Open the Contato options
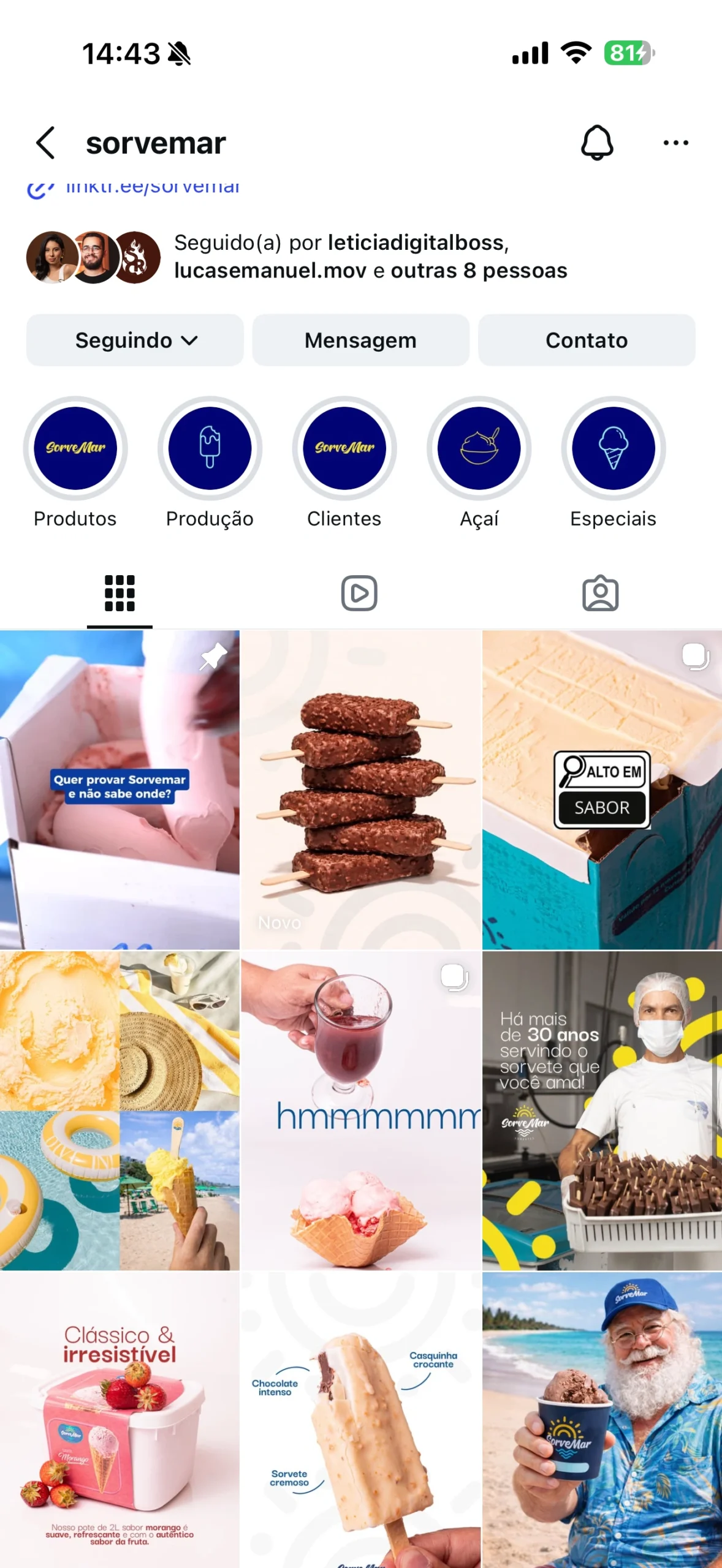The height and width of the screenshot is (1568, 722). click(587, 340)
